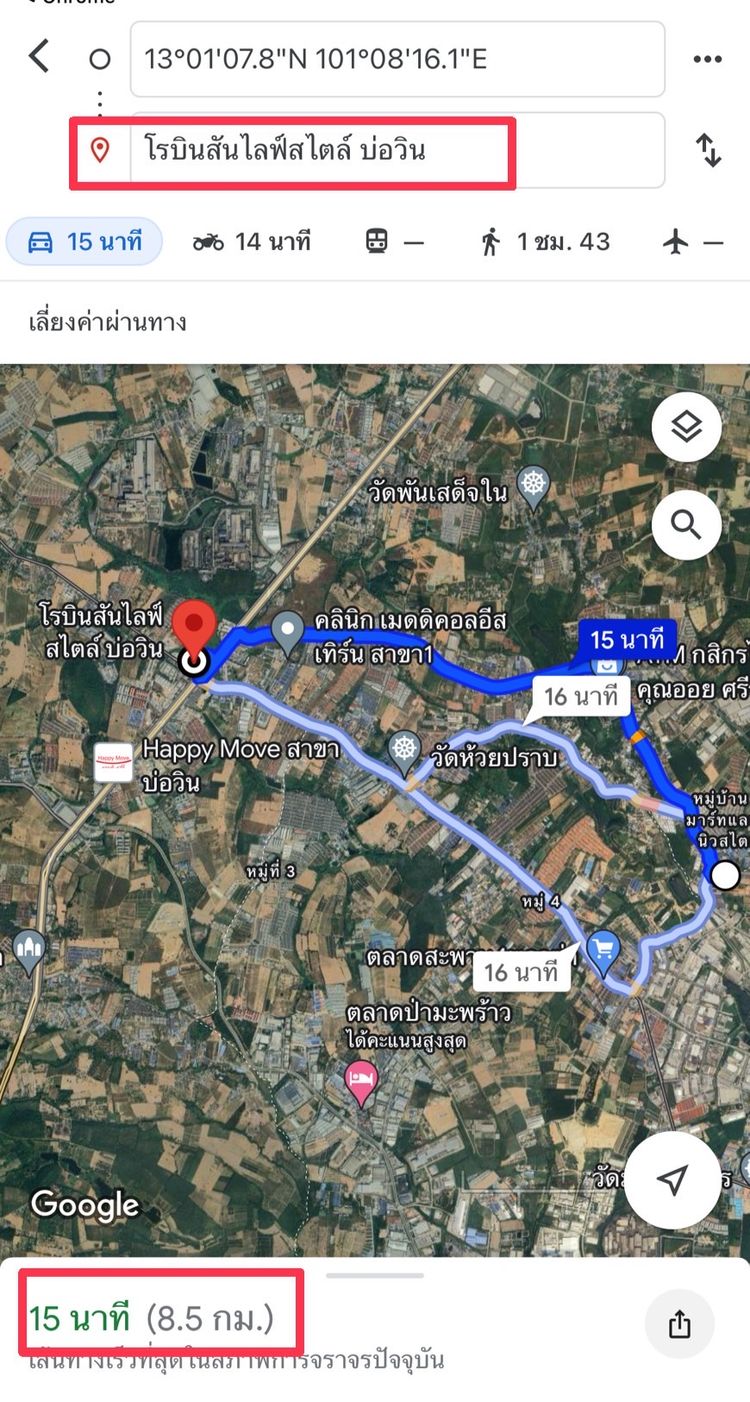Open the map layers button
Viewport: 750px width, 1402px height.
click(x=687, y=427)
